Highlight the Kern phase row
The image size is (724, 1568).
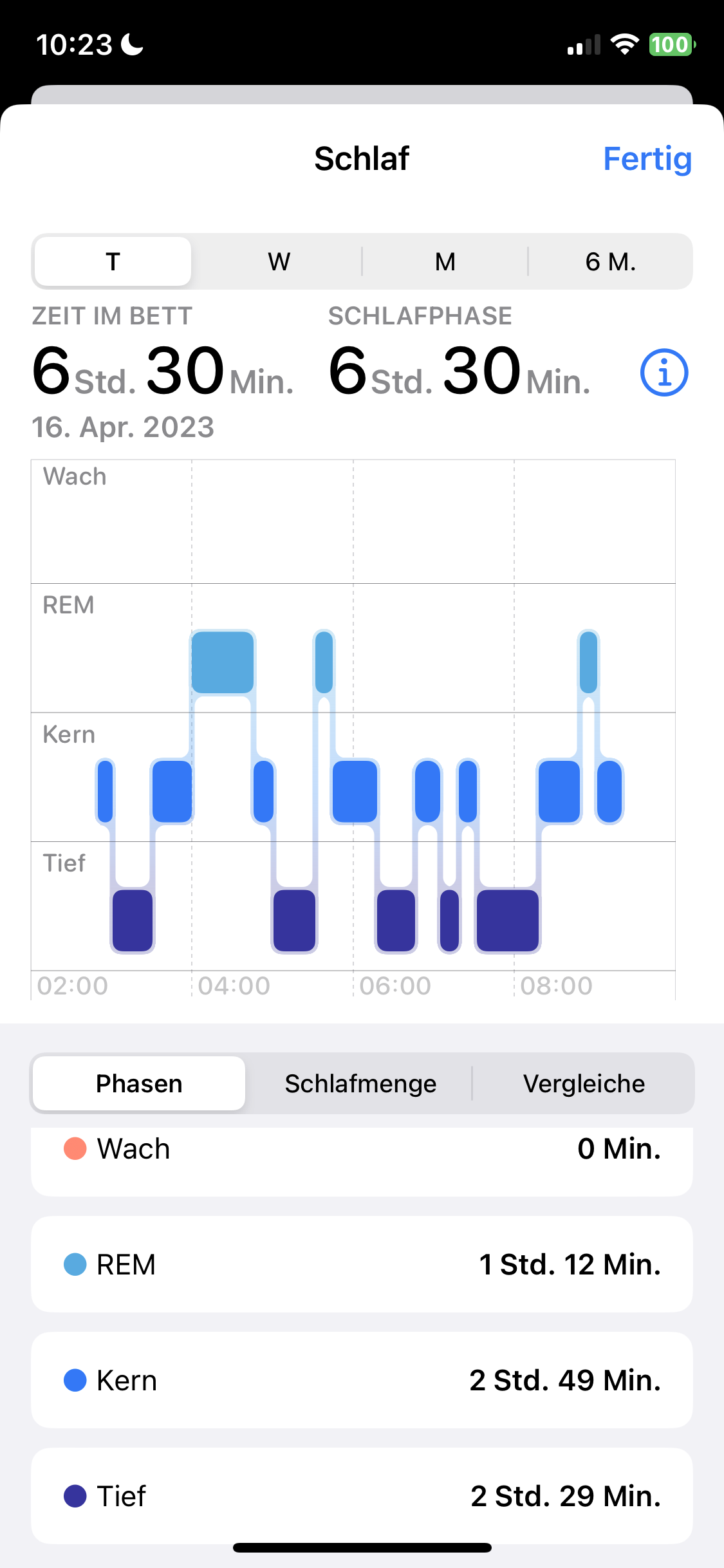[x=362, y=1380]
